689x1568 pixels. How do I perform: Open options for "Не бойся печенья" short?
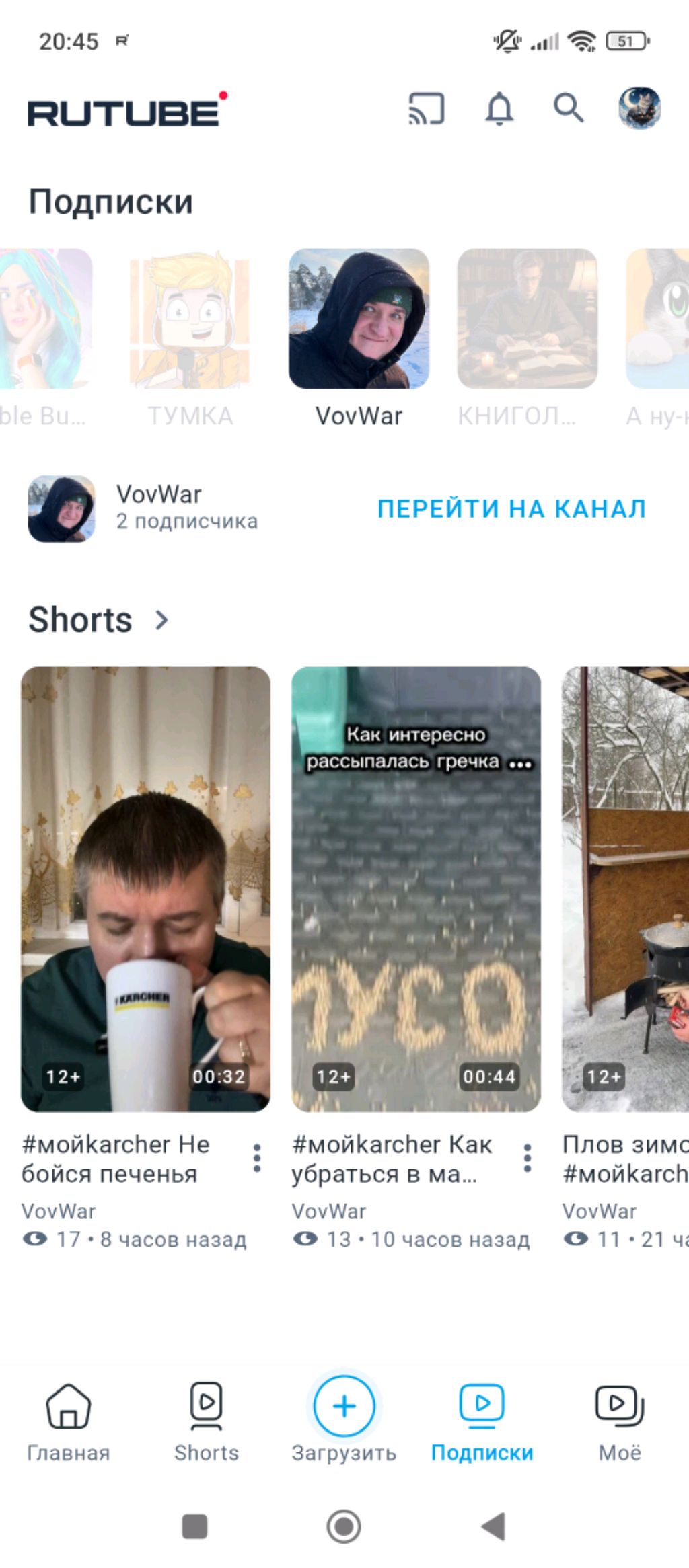(x=257, y=1158)
